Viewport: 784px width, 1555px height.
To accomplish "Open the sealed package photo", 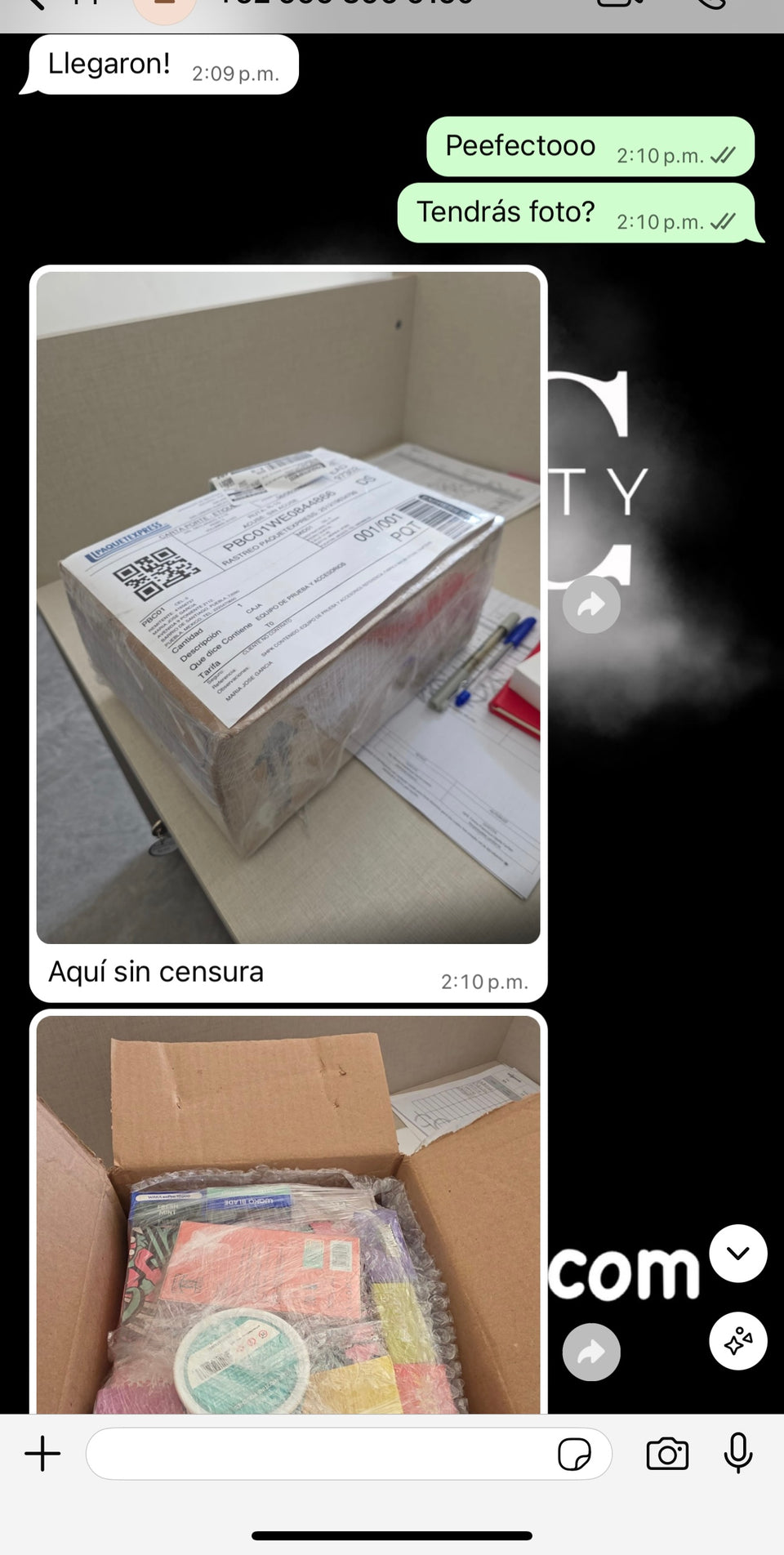I will 287,608.
